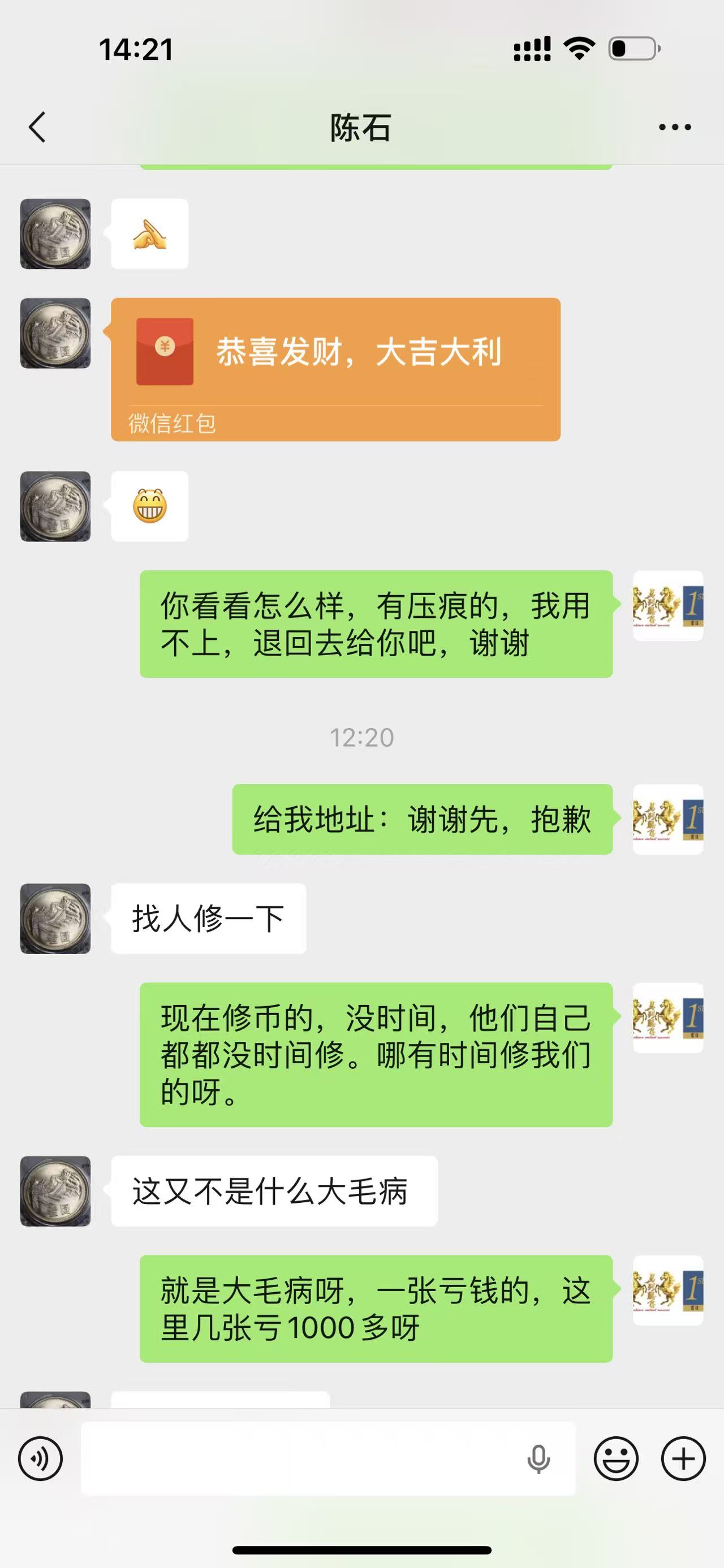Open my profile from the 给我地址 avatar
The image size is (724, 1568).
(668, 819)
